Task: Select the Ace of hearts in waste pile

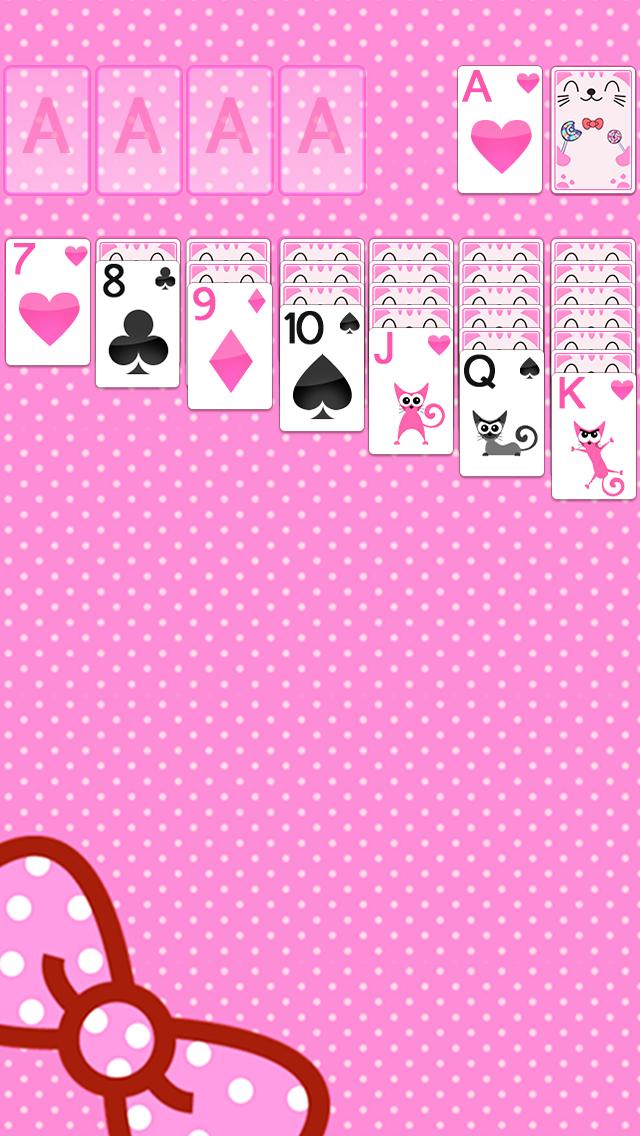Action: (x=500, y=130)
